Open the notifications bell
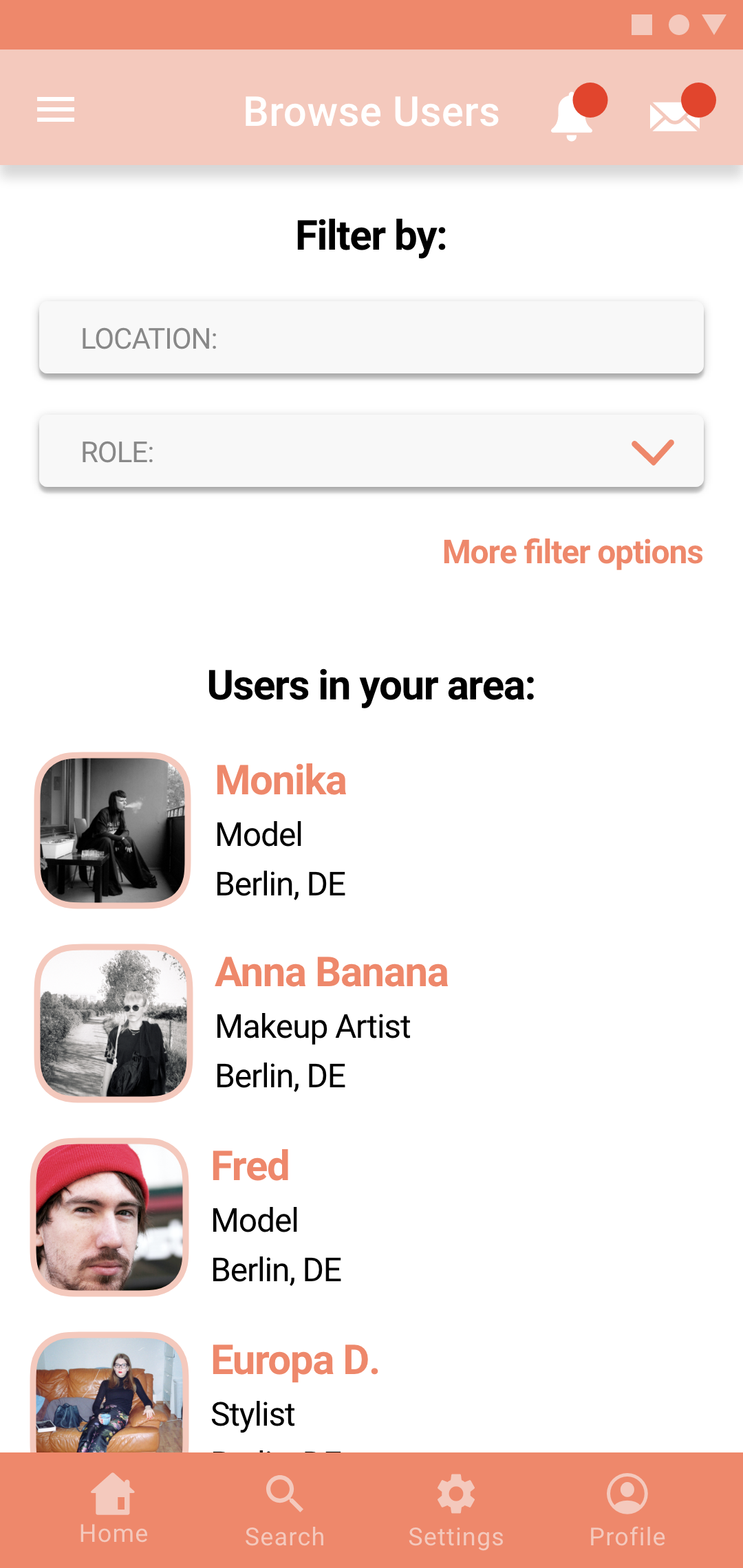The image size is (743, 1568). (x=578, y=111)
